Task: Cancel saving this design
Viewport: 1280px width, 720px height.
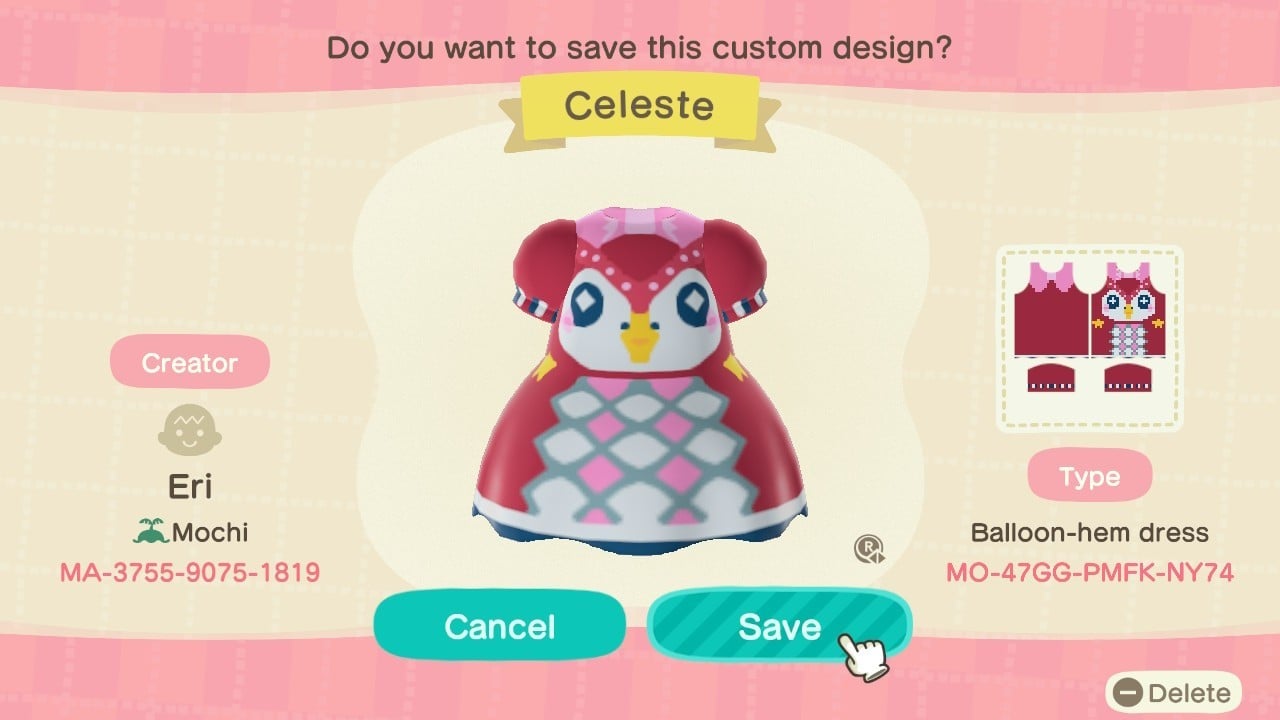Action: tap(499, 627)
